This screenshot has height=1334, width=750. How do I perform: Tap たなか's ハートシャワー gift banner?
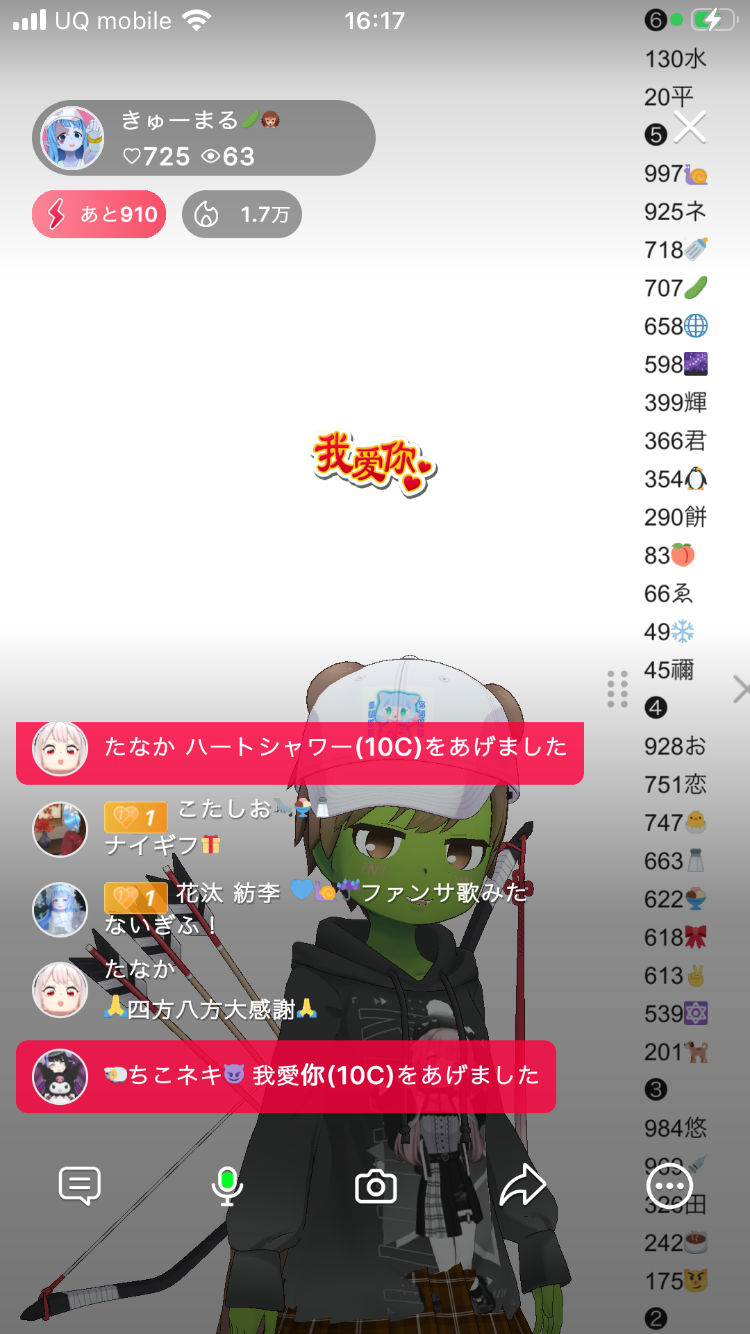pyautogui.click(x=300, y=749)
